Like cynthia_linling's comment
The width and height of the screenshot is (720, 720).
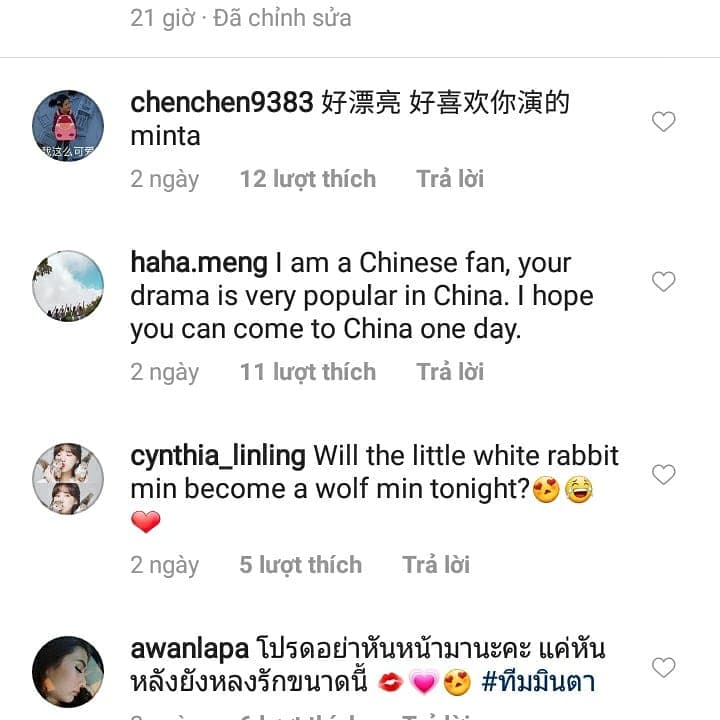(x=663, y=475)
